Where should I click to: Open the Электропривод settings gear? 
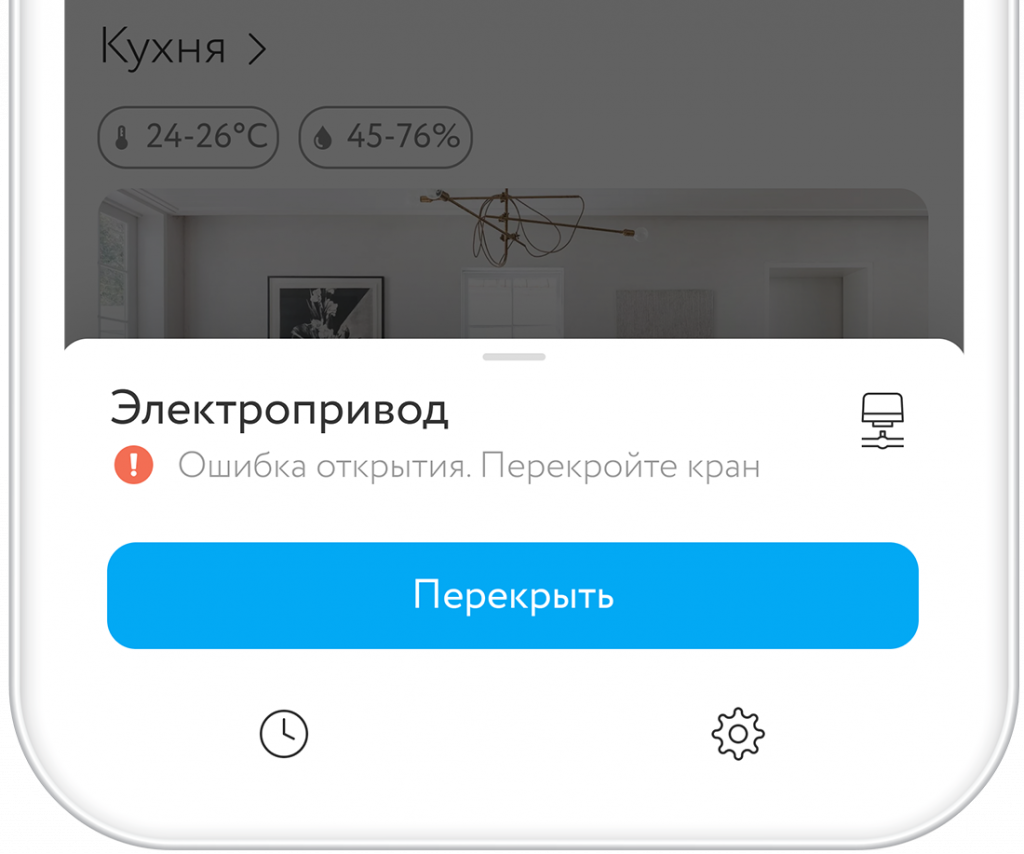pyautogui.click(x=738, y=734)
